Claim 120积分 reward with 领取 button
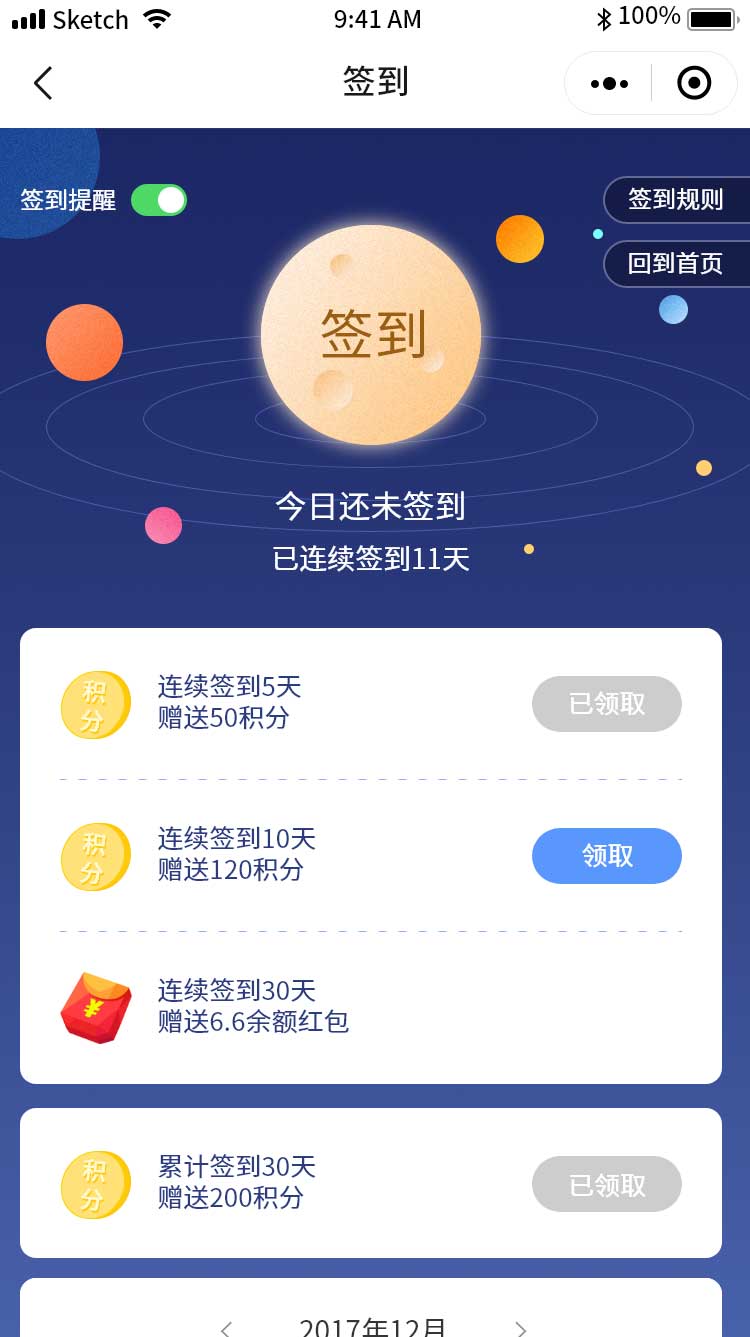 pos(607,856)
